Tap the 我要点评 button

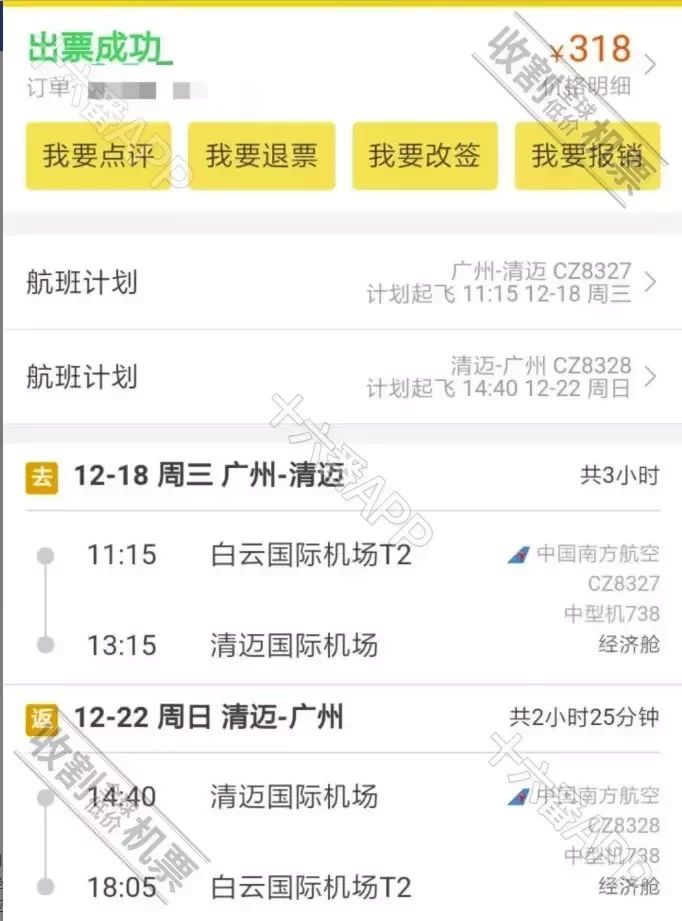(x=98, y=155)
